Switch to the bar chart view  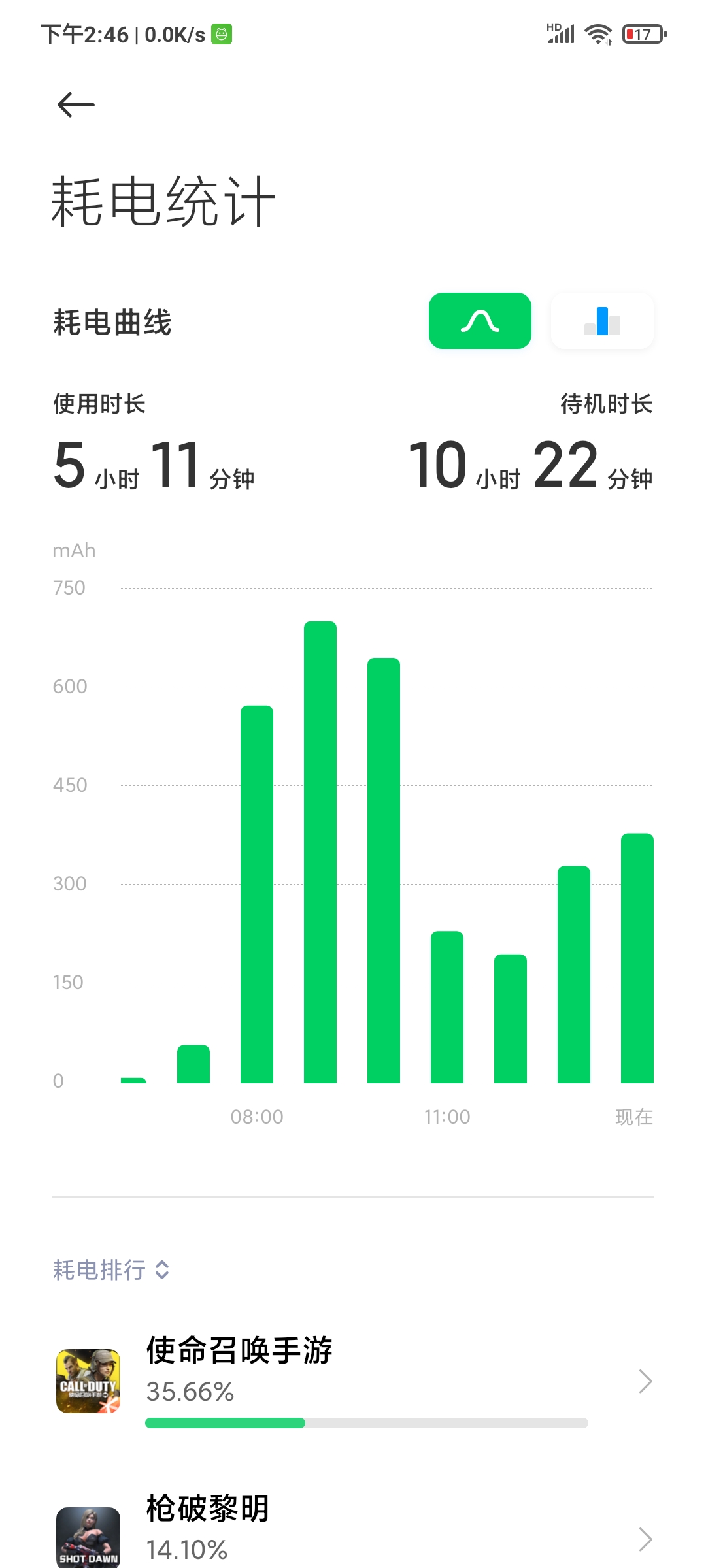(602, 321)
